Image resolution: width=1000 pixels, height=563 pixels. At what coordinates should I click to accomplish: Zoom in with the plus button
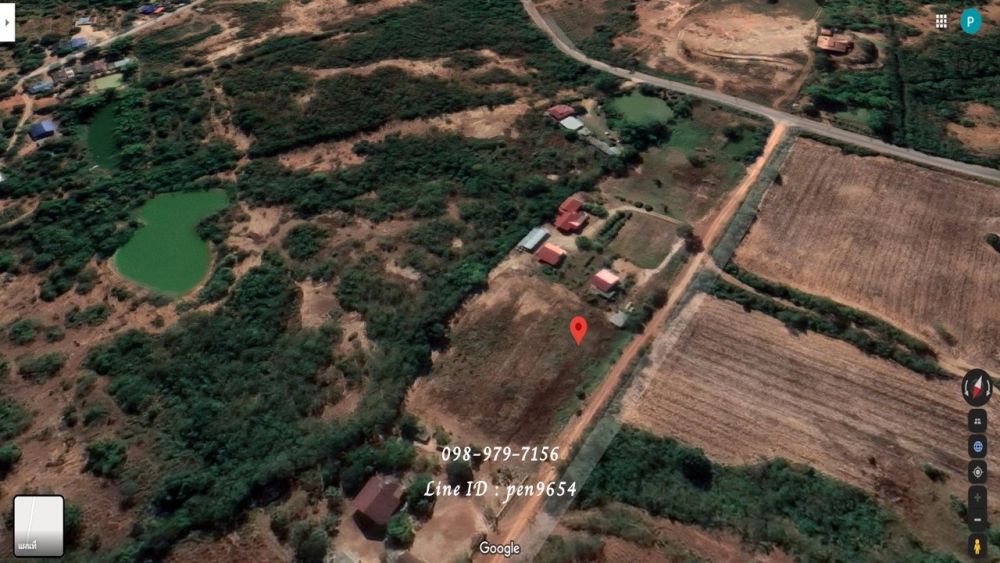pos(977,496)
